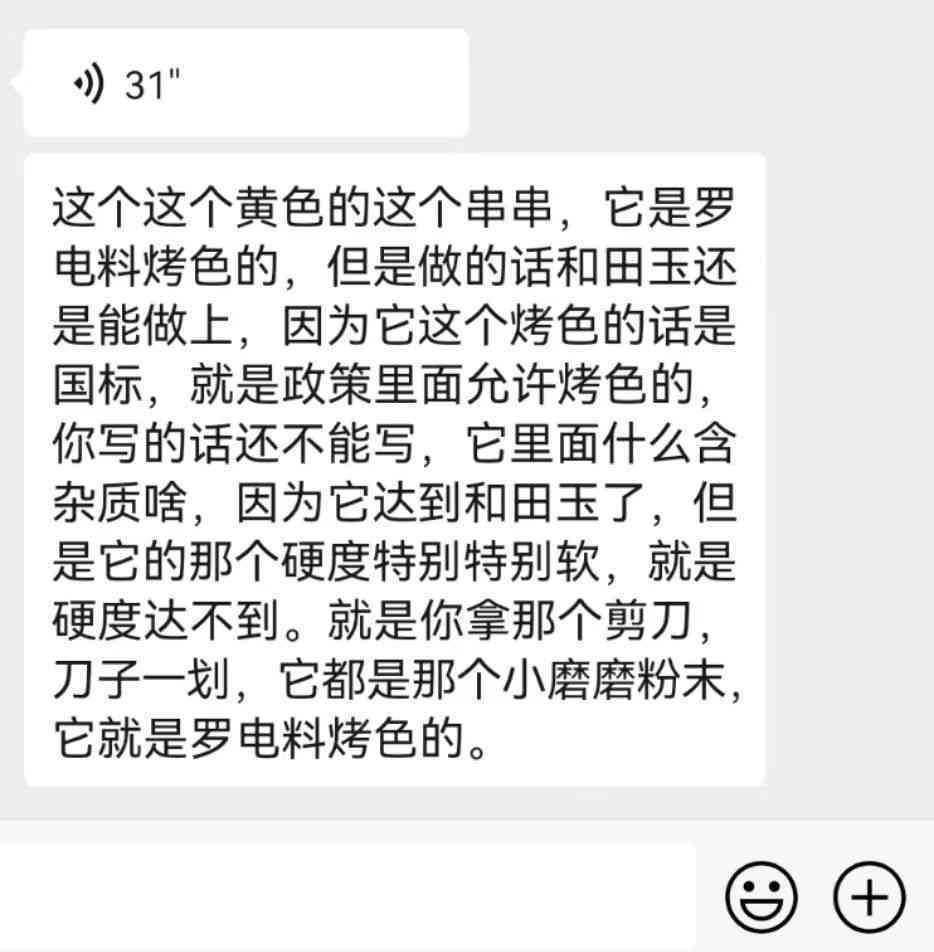
Task: Click the audio wave icon on the message
Action: 88,84
